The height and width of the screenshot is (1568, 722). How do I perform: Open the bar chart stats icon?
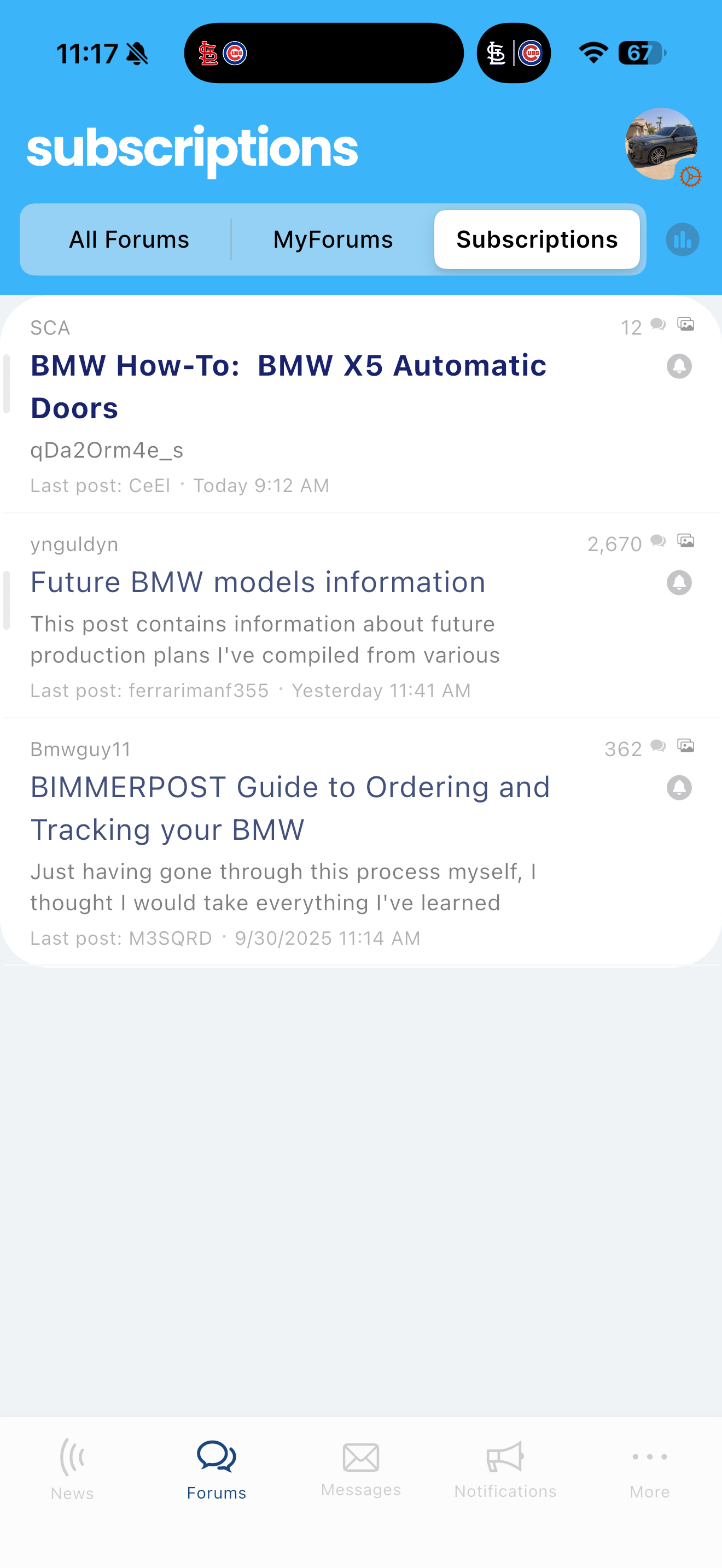coord(683,239)
